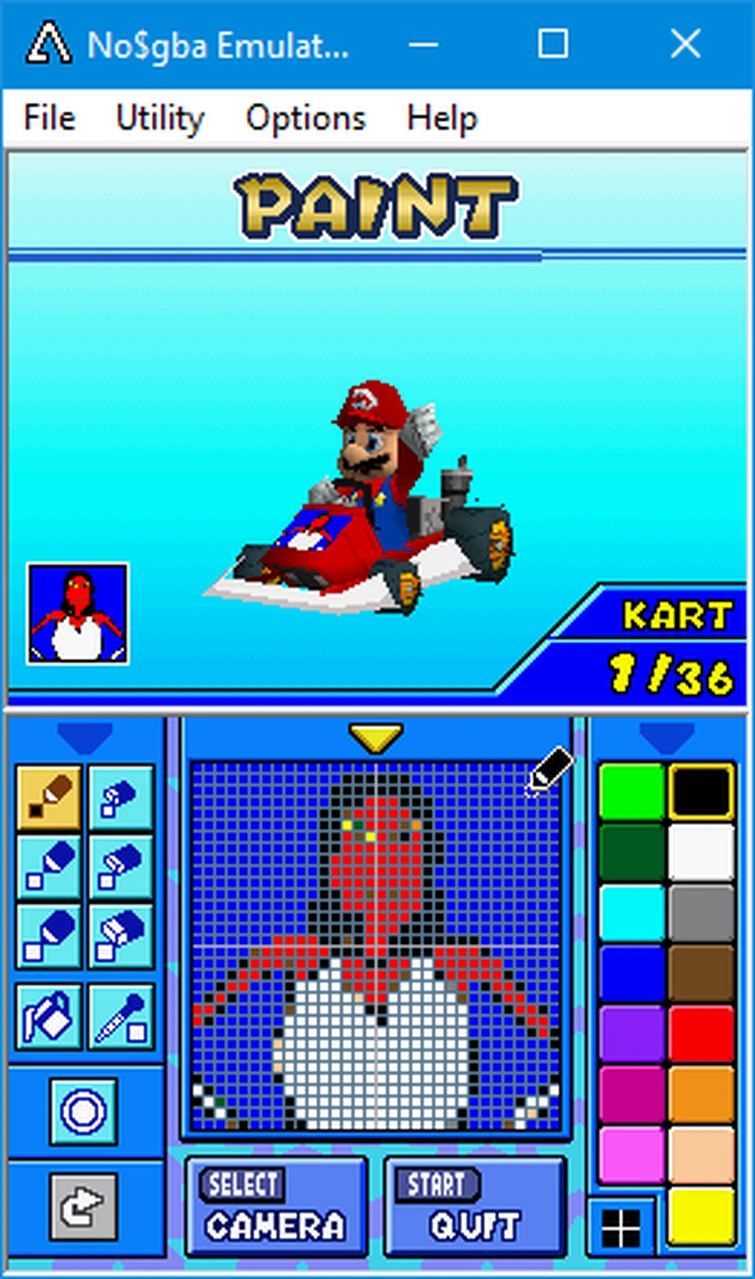Select the circle shape tool

[x=85, y=1110]
